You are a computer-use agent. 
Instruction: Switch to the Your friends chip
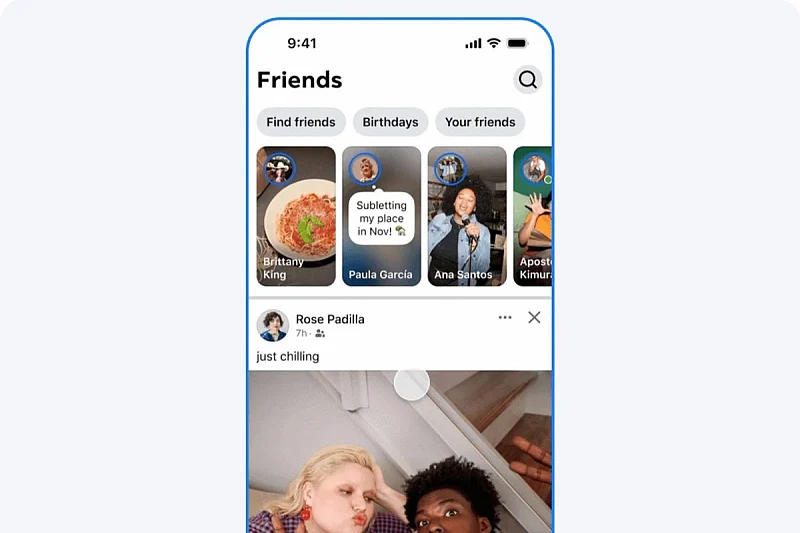[x=480, y=122]
